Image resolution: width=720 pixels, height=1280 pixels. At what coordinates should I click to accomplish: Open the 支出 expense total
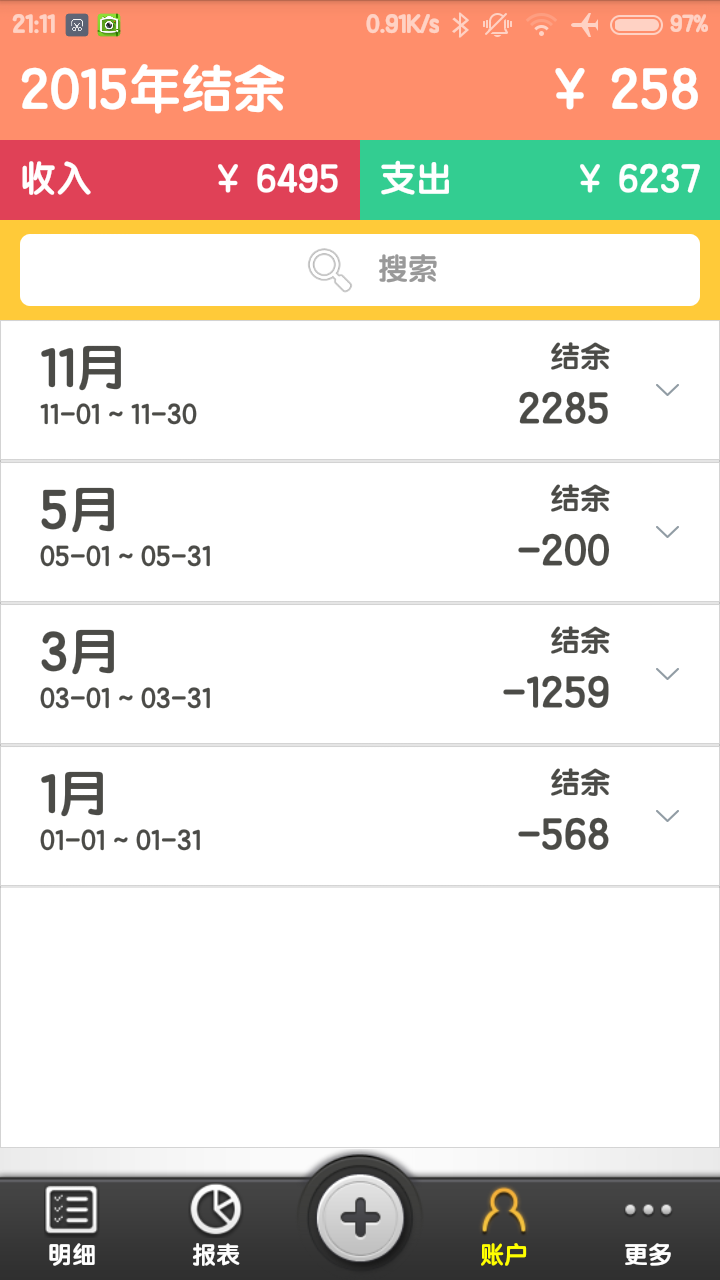[540, 179]
